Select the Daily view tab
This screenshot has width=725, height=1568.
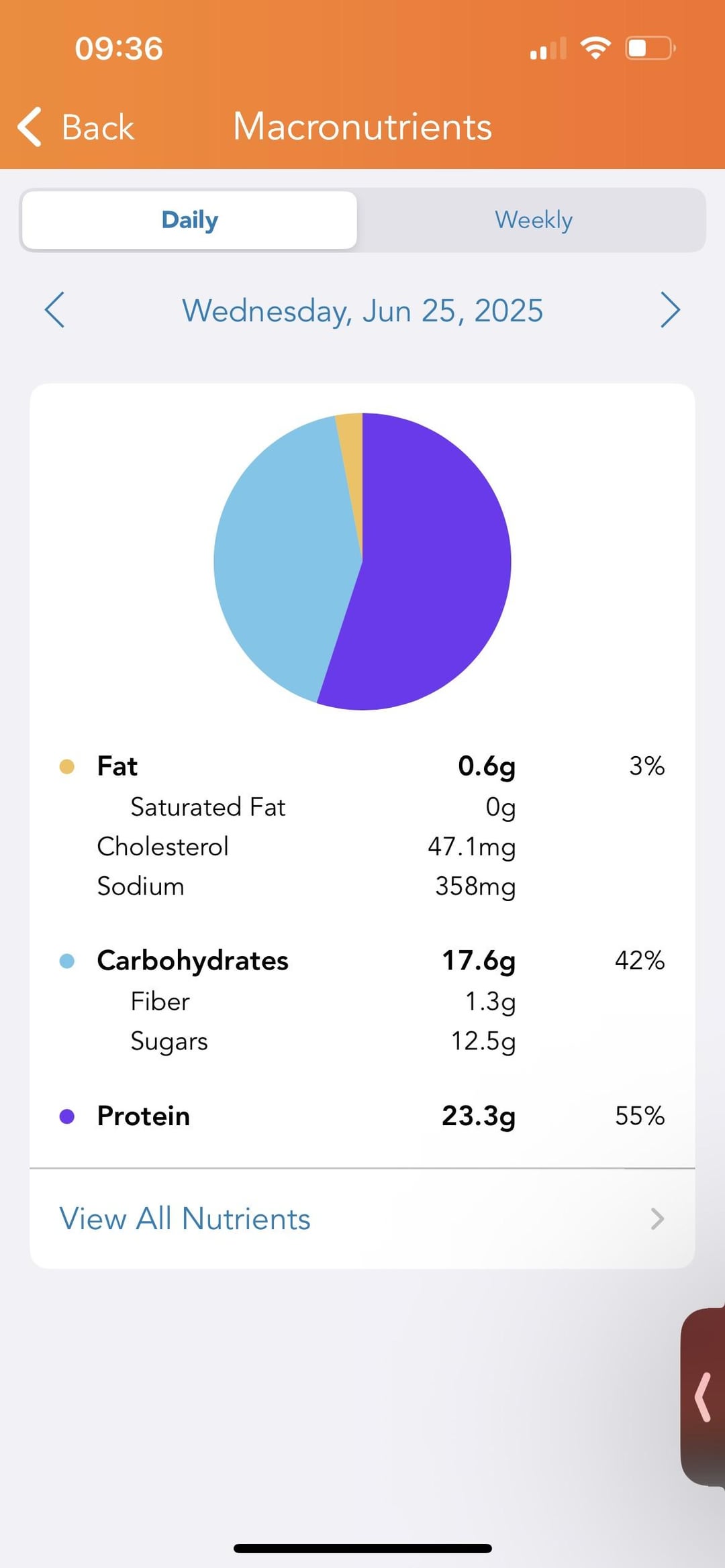[x=189, y=220]
